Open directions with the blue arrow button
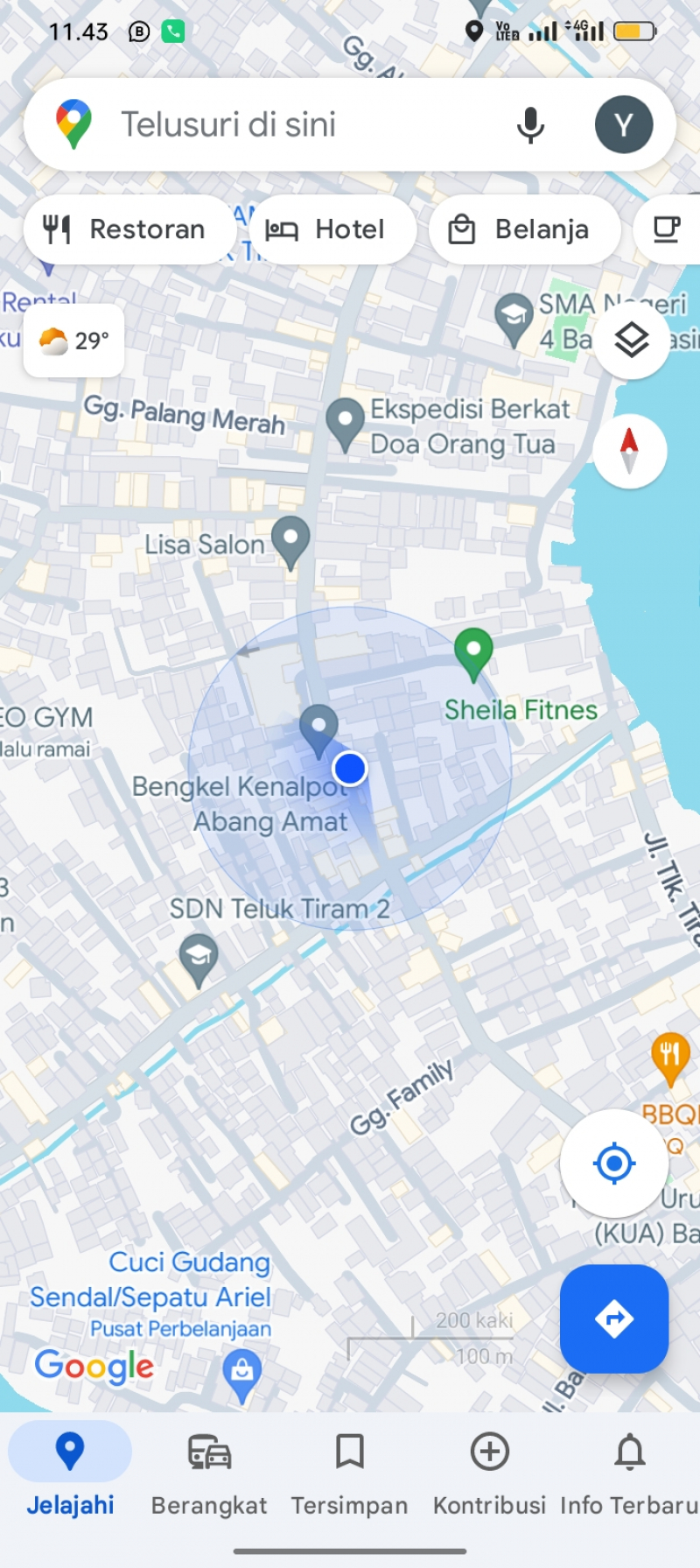 [x=613, y=1318]
